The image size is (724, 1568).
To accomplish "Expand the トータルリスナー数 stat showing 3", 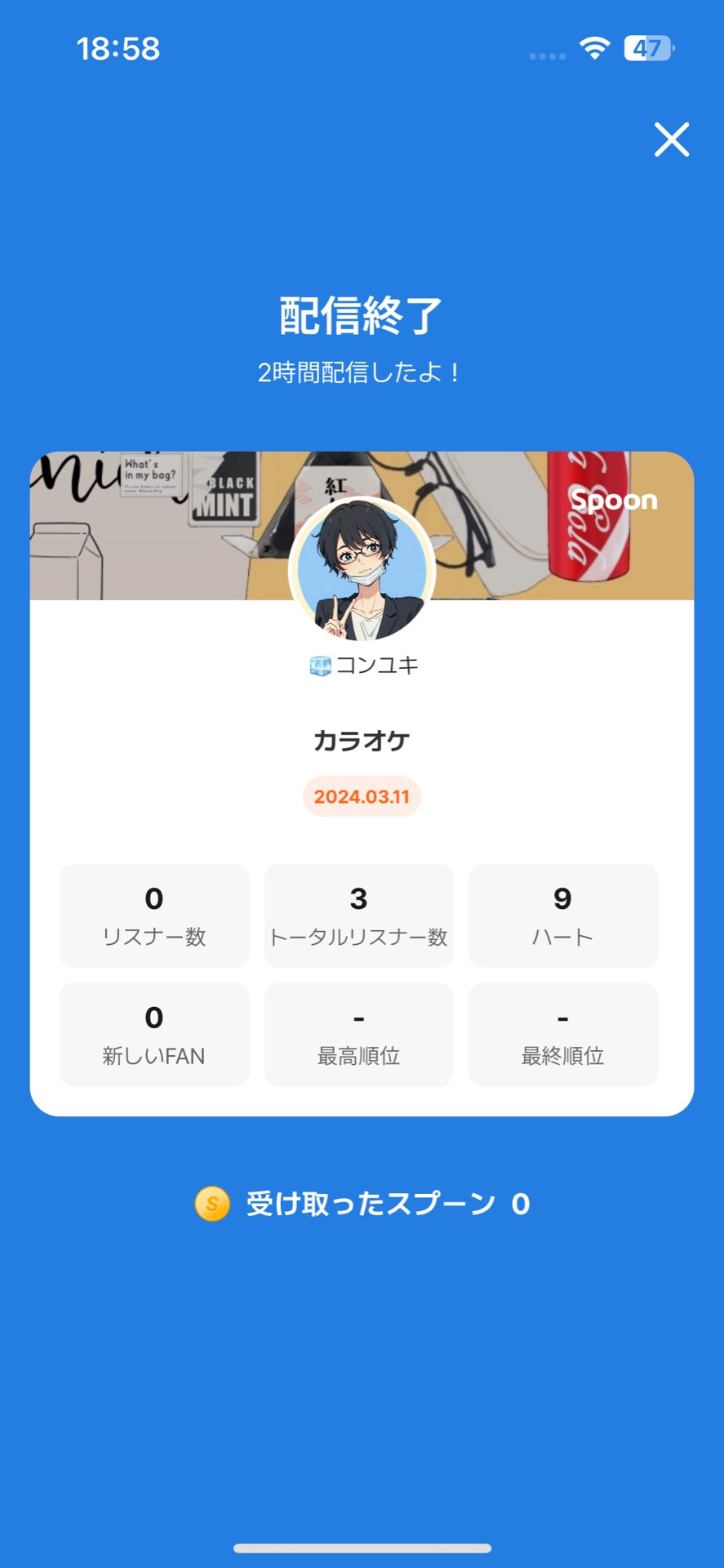I will pyautogui.click(x=359, y=915).
